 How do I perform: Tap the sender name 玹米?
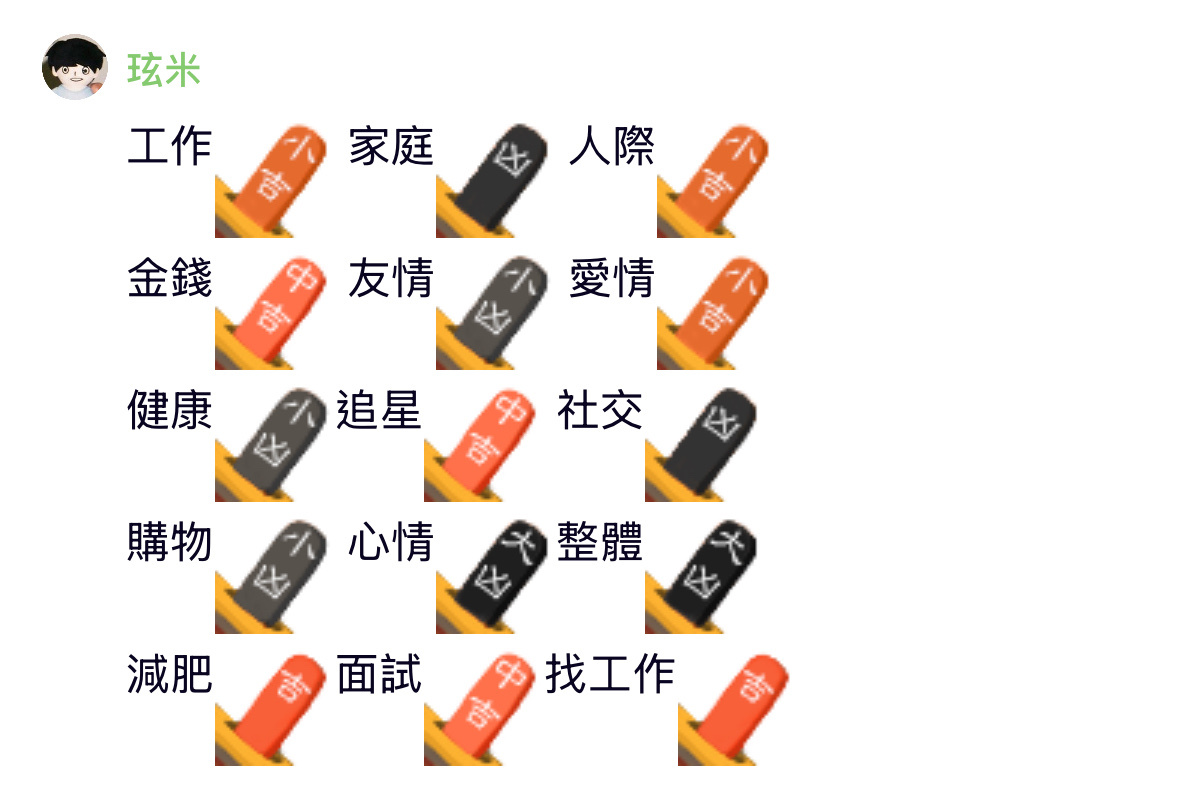[164, 70]
